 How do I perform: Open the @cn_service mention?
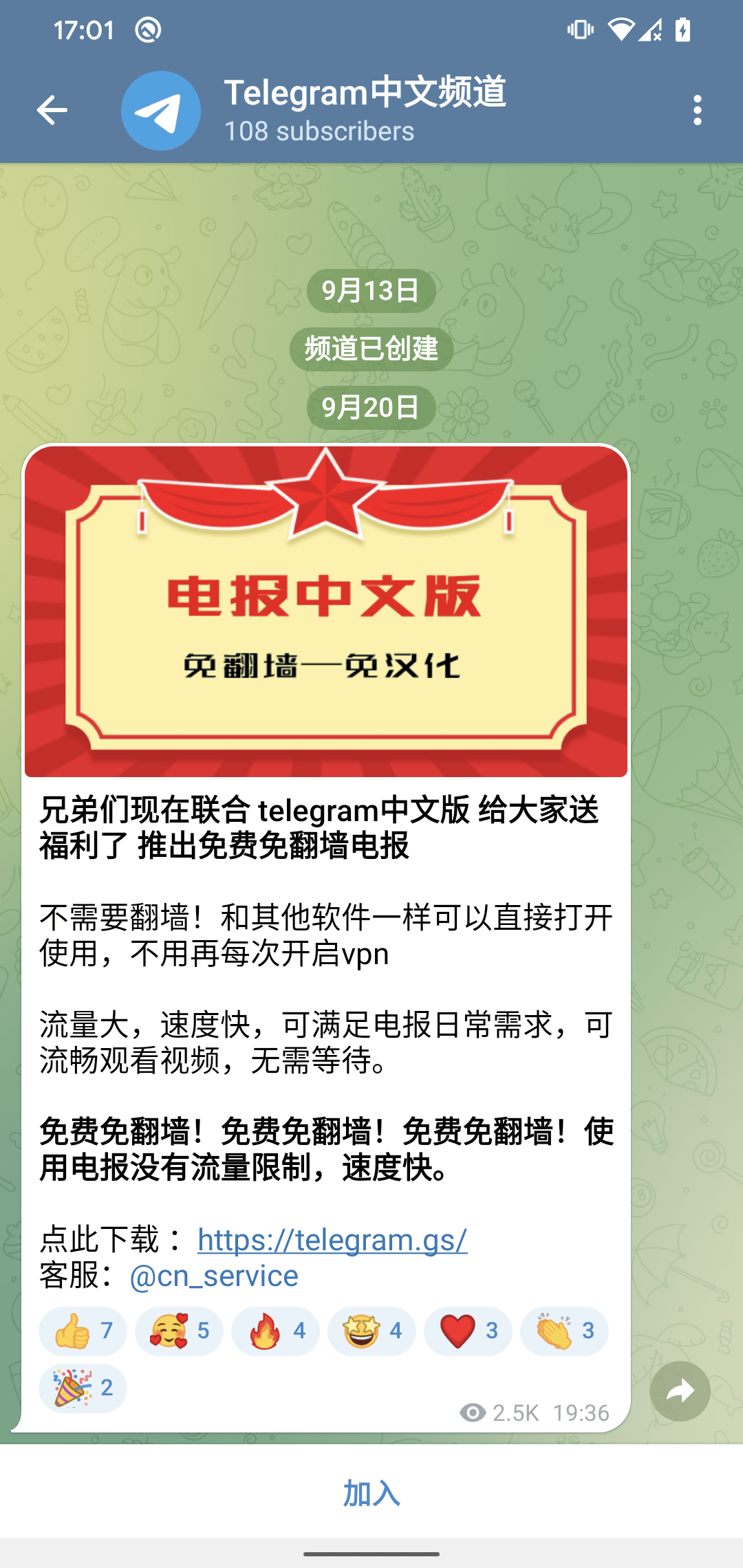214,1276
